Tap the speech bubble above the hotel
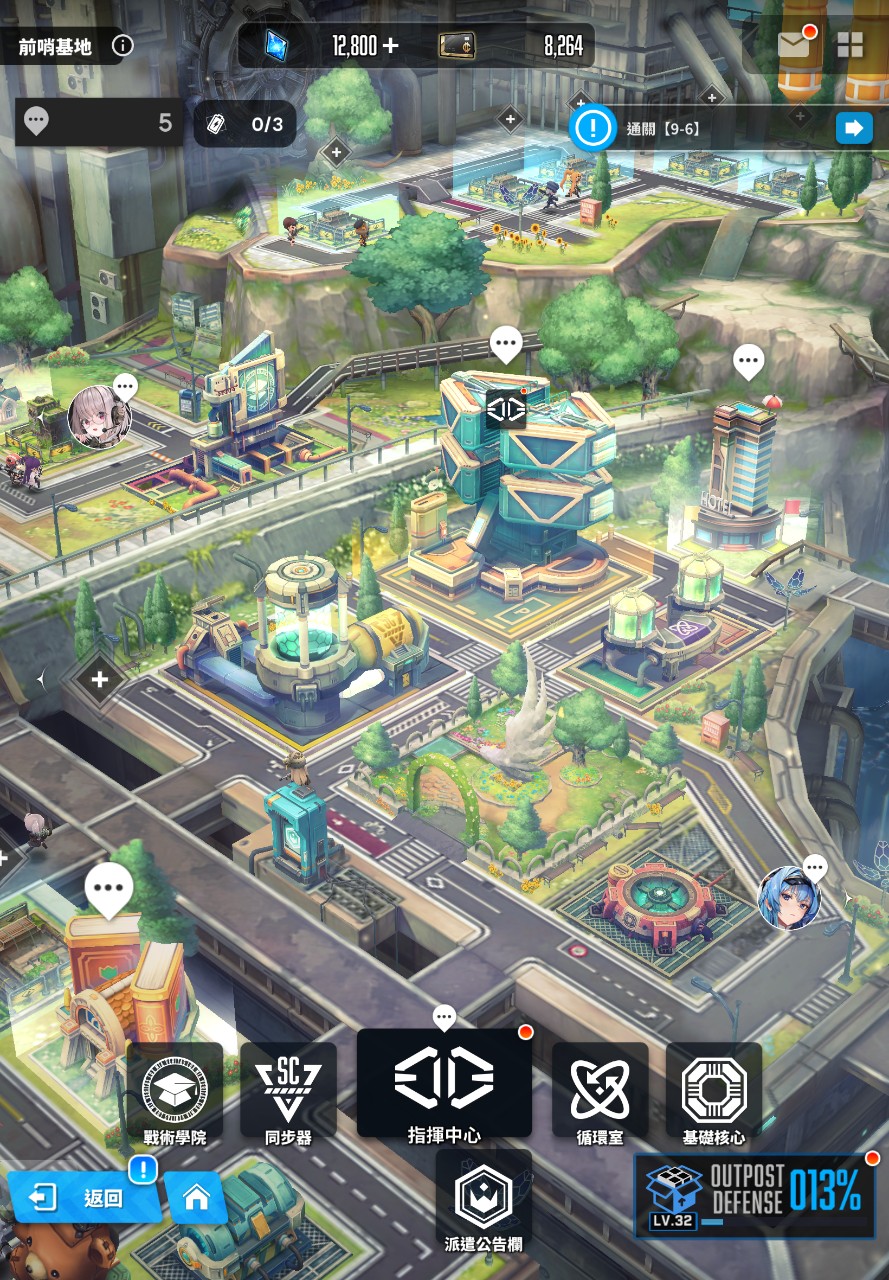 pyautogui.click(x=749, y=361)
